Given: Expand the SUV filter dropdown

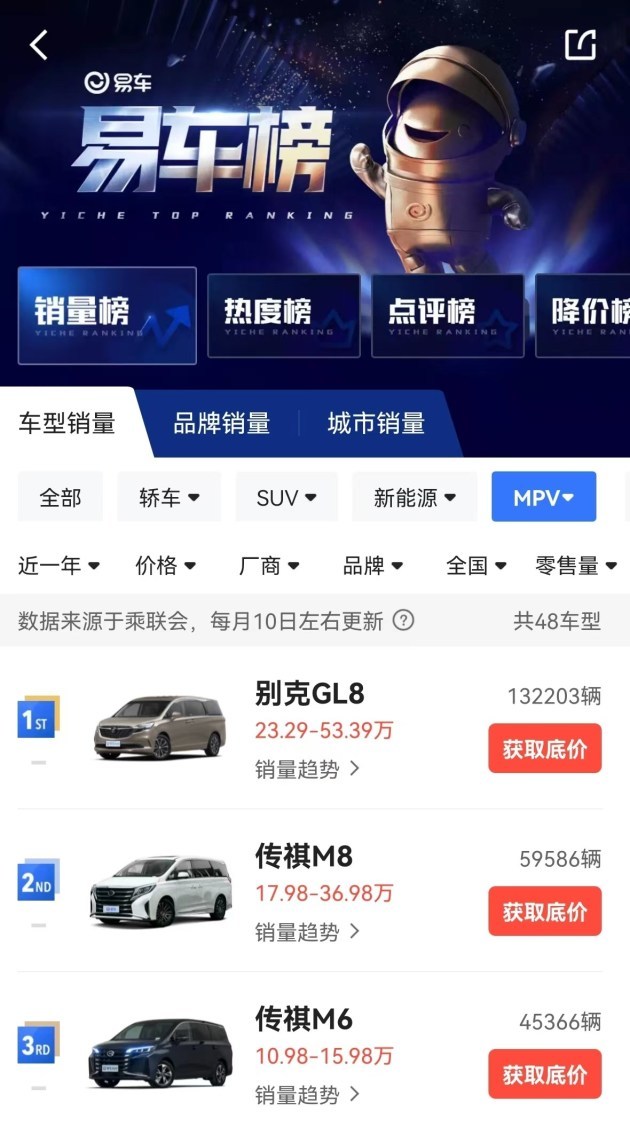Looking at the screenshot, I should tap(286, 497).
